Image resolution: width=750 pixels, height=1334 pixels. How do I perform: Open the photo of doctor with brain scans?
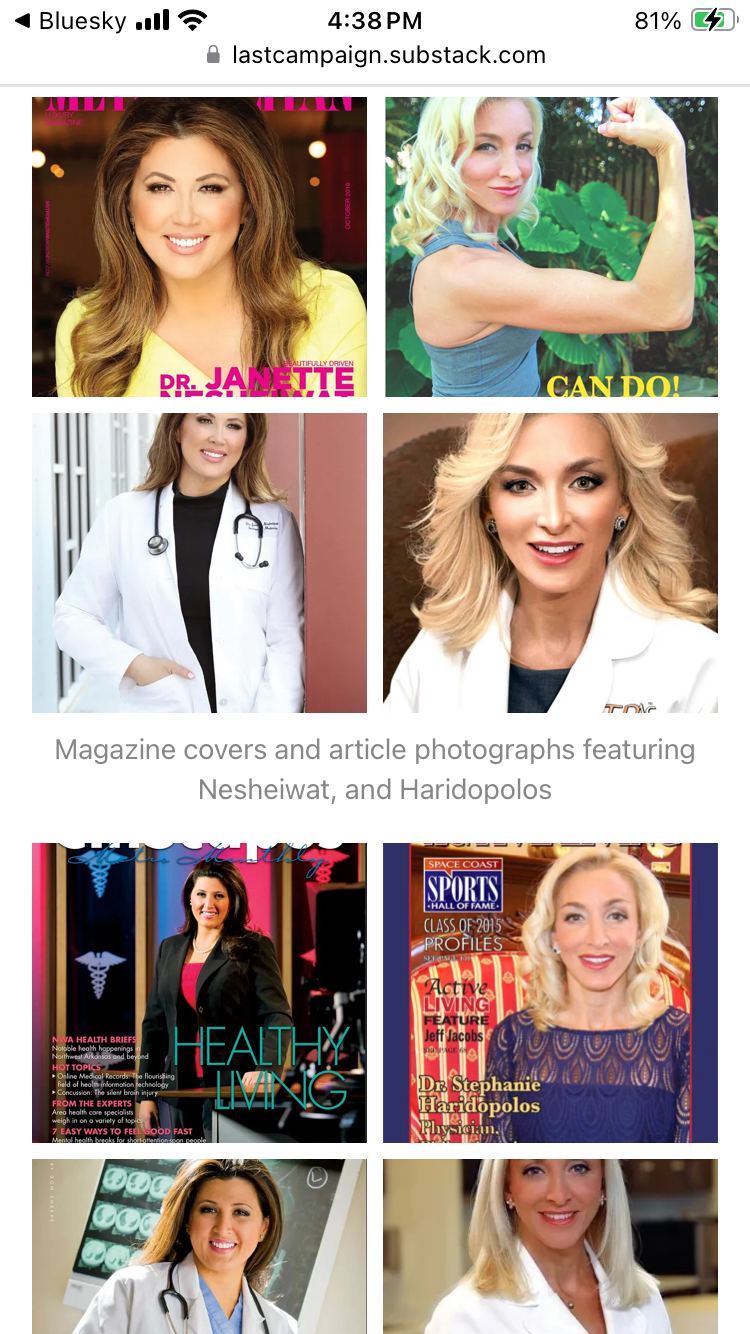pyautogui.click(x=199, y=1245)
